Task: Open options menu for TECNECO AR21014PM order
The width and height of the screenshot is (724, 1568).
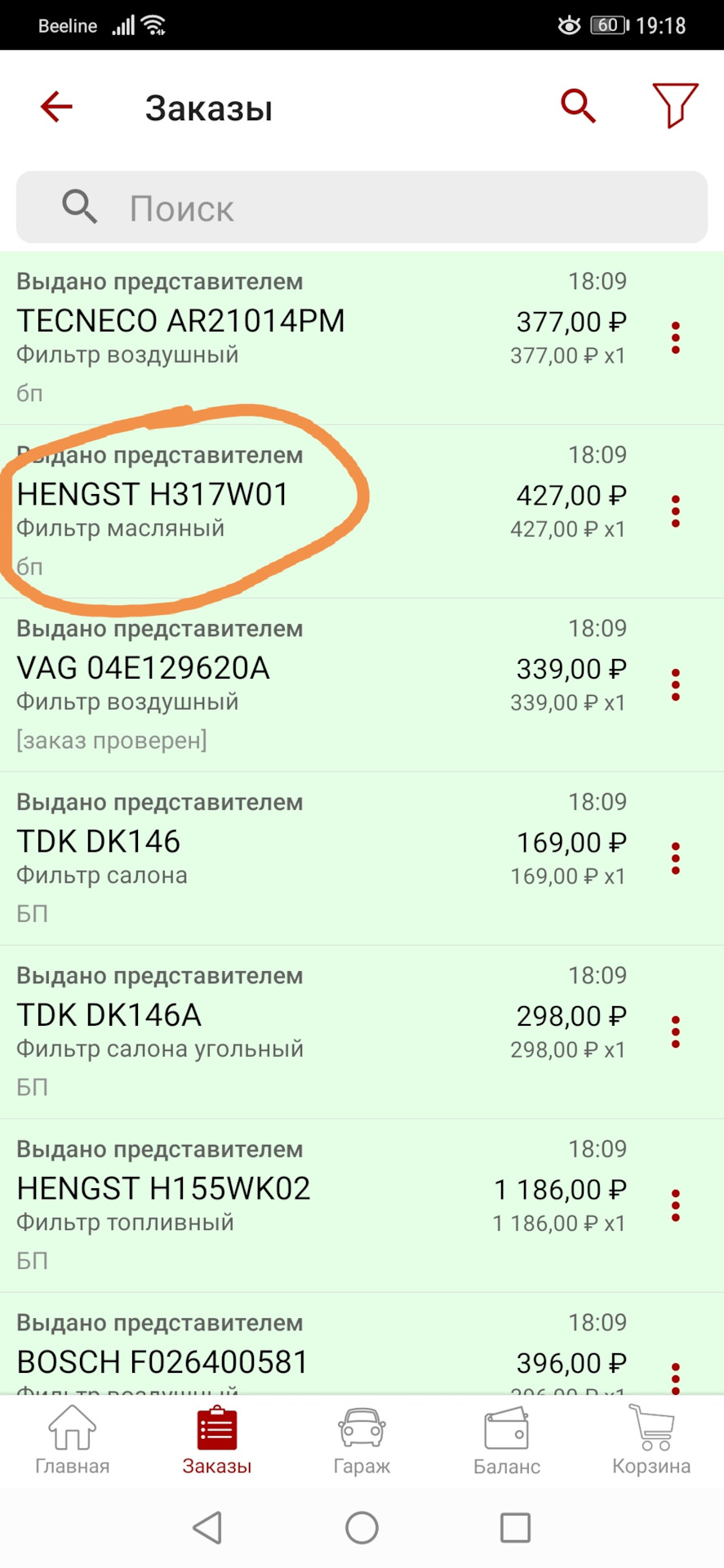Action: click(676, 336)
